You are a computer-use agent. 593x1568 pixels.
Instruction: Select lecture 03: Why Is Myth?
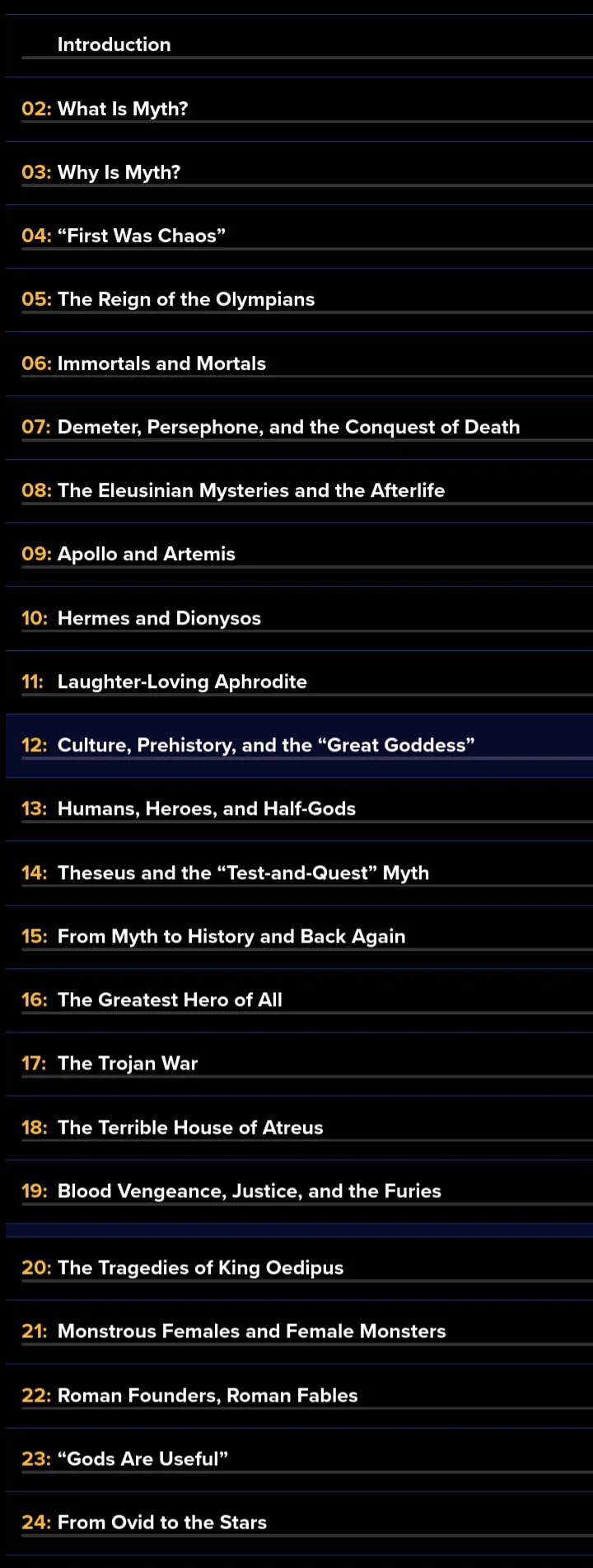coord(299,172)
